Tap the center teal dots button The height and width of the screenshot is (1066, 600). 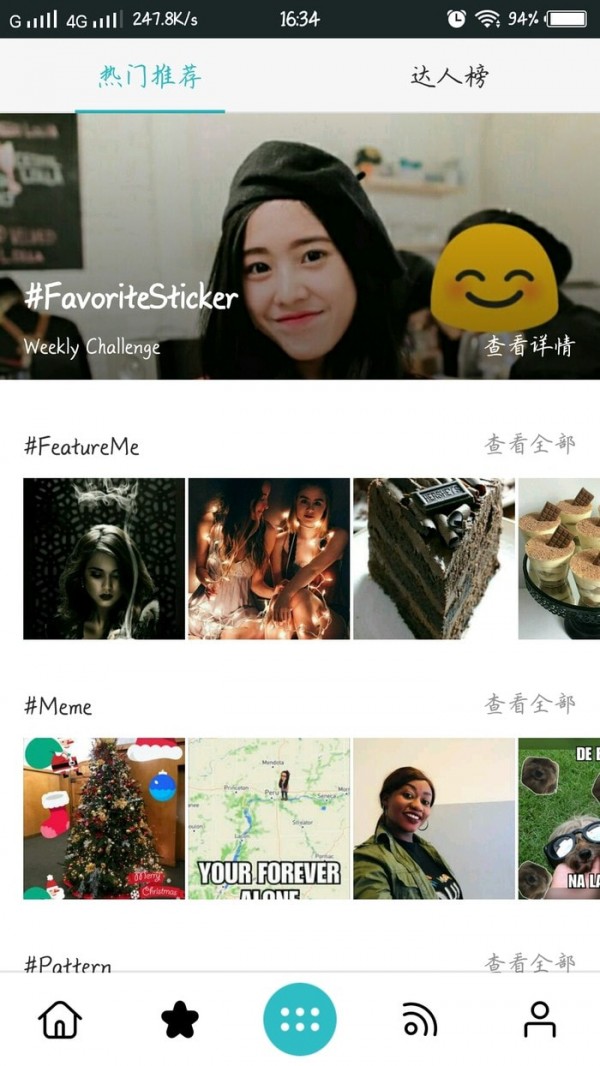coord(300,1019)
